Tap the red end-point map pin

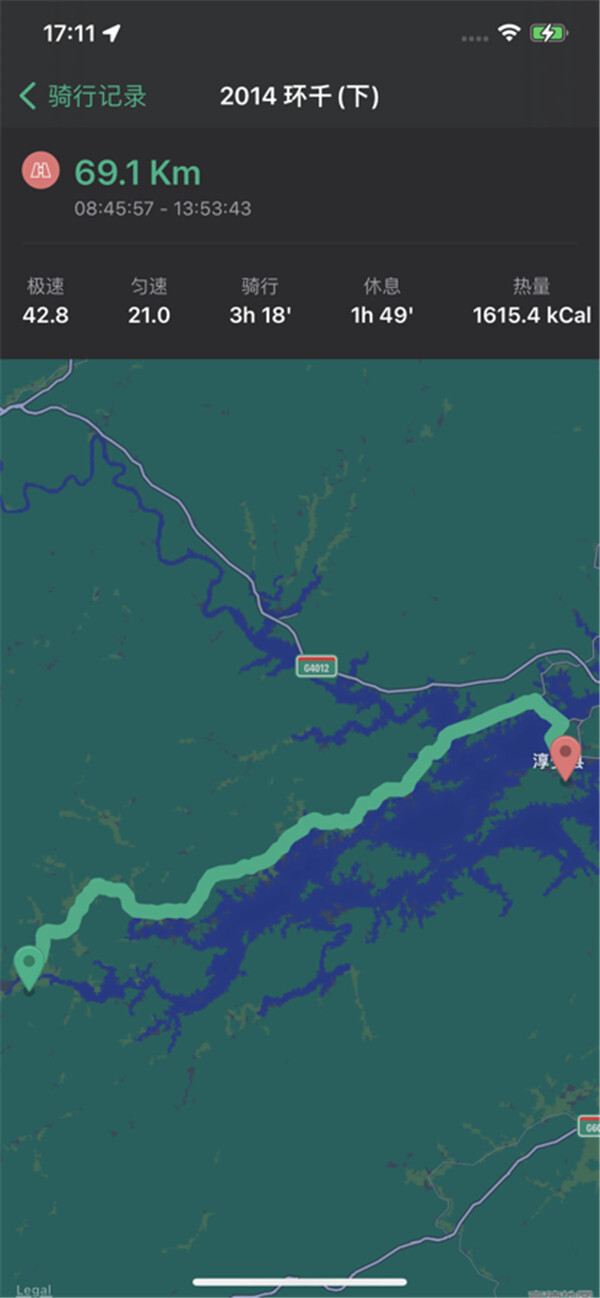pyautogui.click(x=567, y=757)
